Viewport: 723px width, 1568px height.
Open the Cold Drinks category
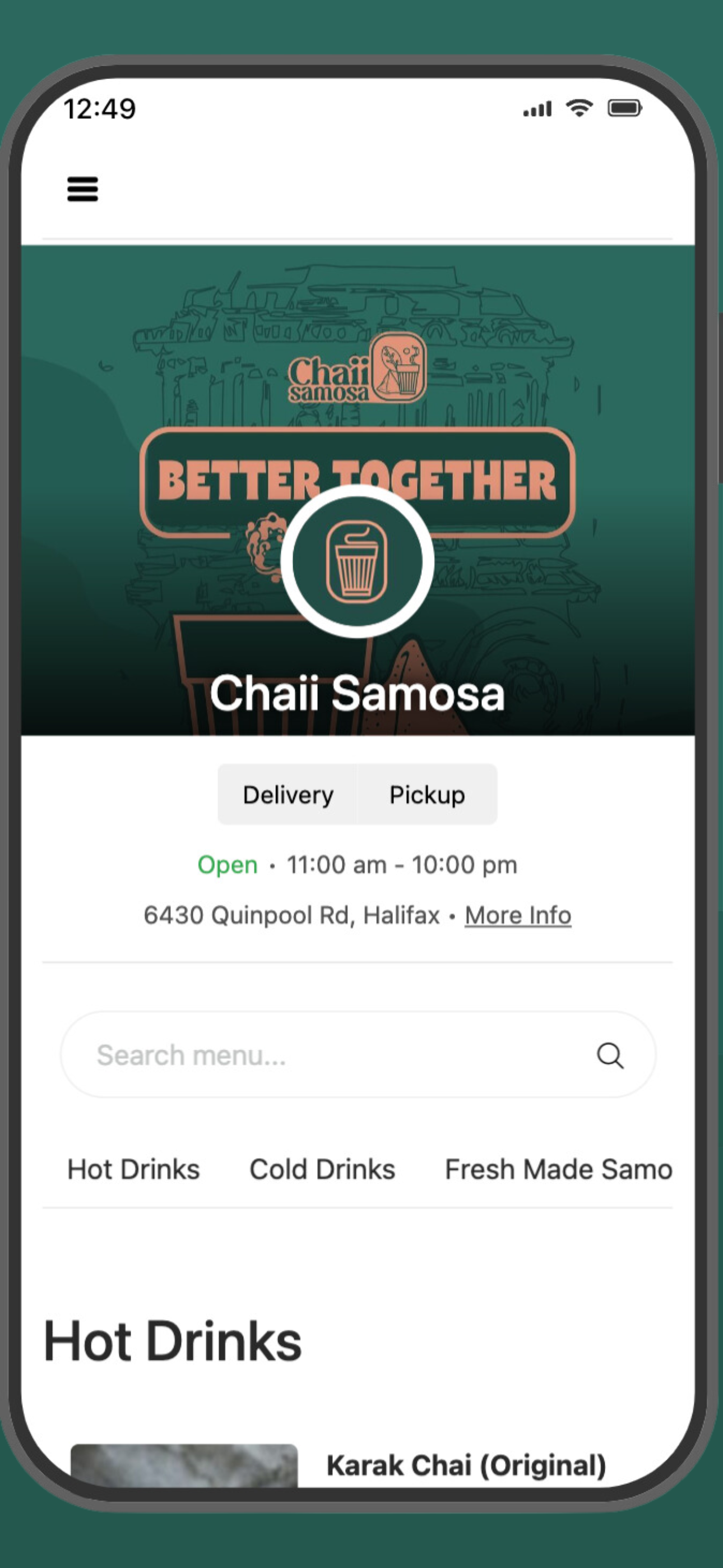coord(322,1169)
